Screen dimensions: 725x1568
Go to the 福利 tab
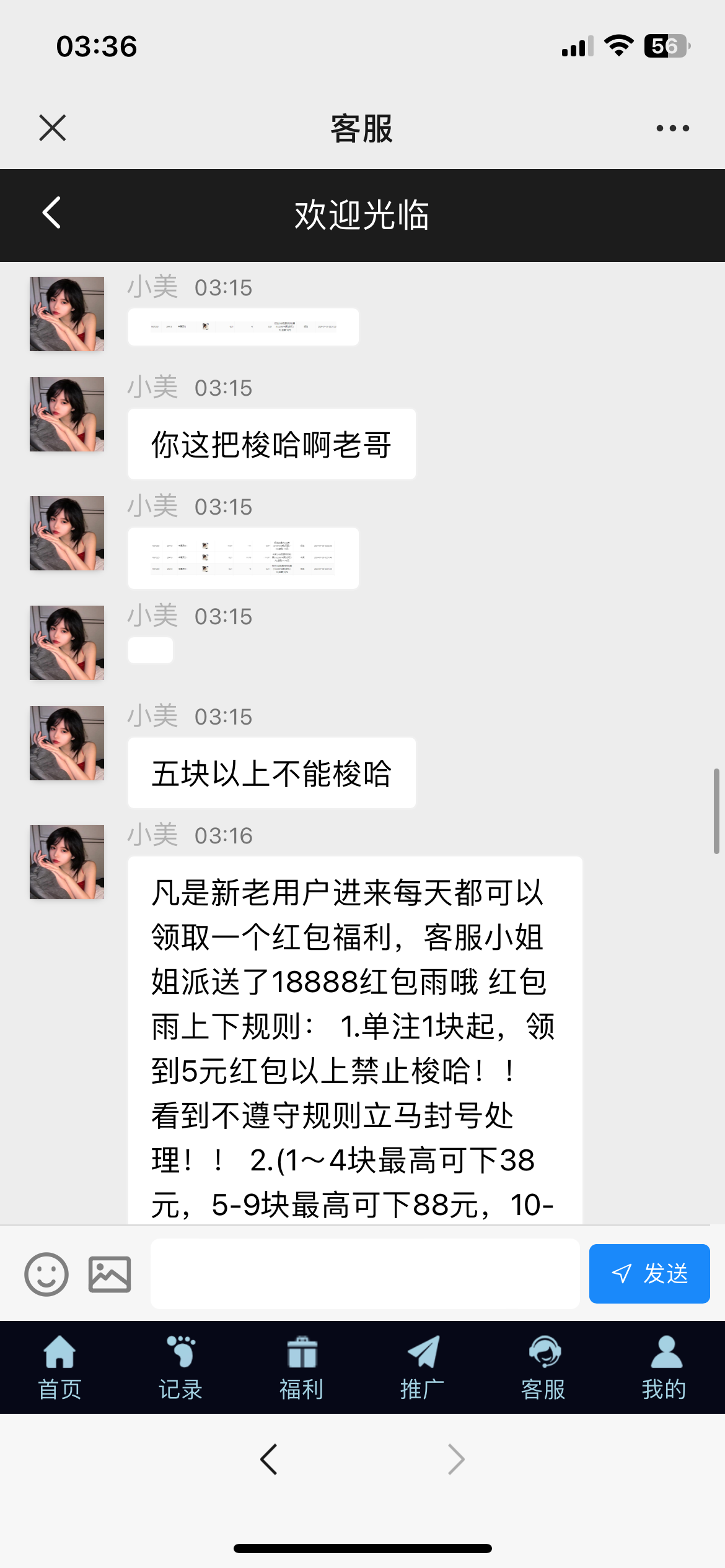pyautogui.click(x=302, y=1367)
